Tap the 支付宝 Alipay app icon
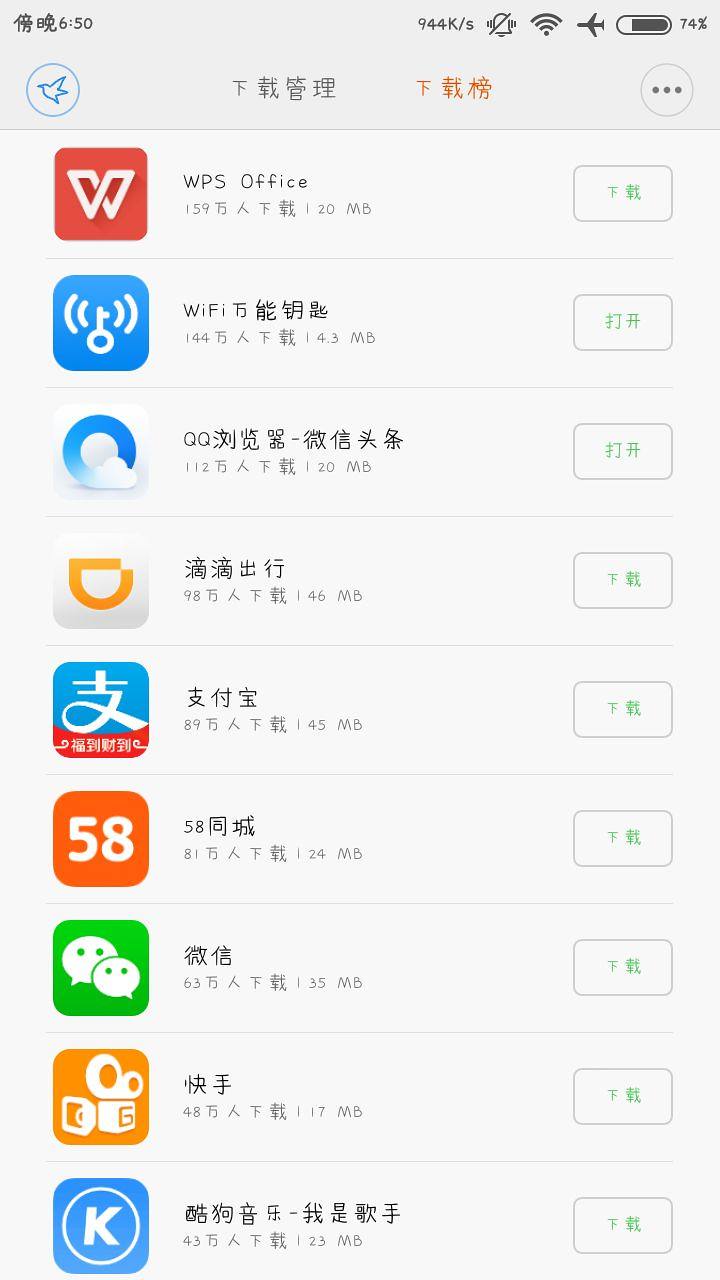The width and height of the screenshot is (720, 1280). point(100,709)
